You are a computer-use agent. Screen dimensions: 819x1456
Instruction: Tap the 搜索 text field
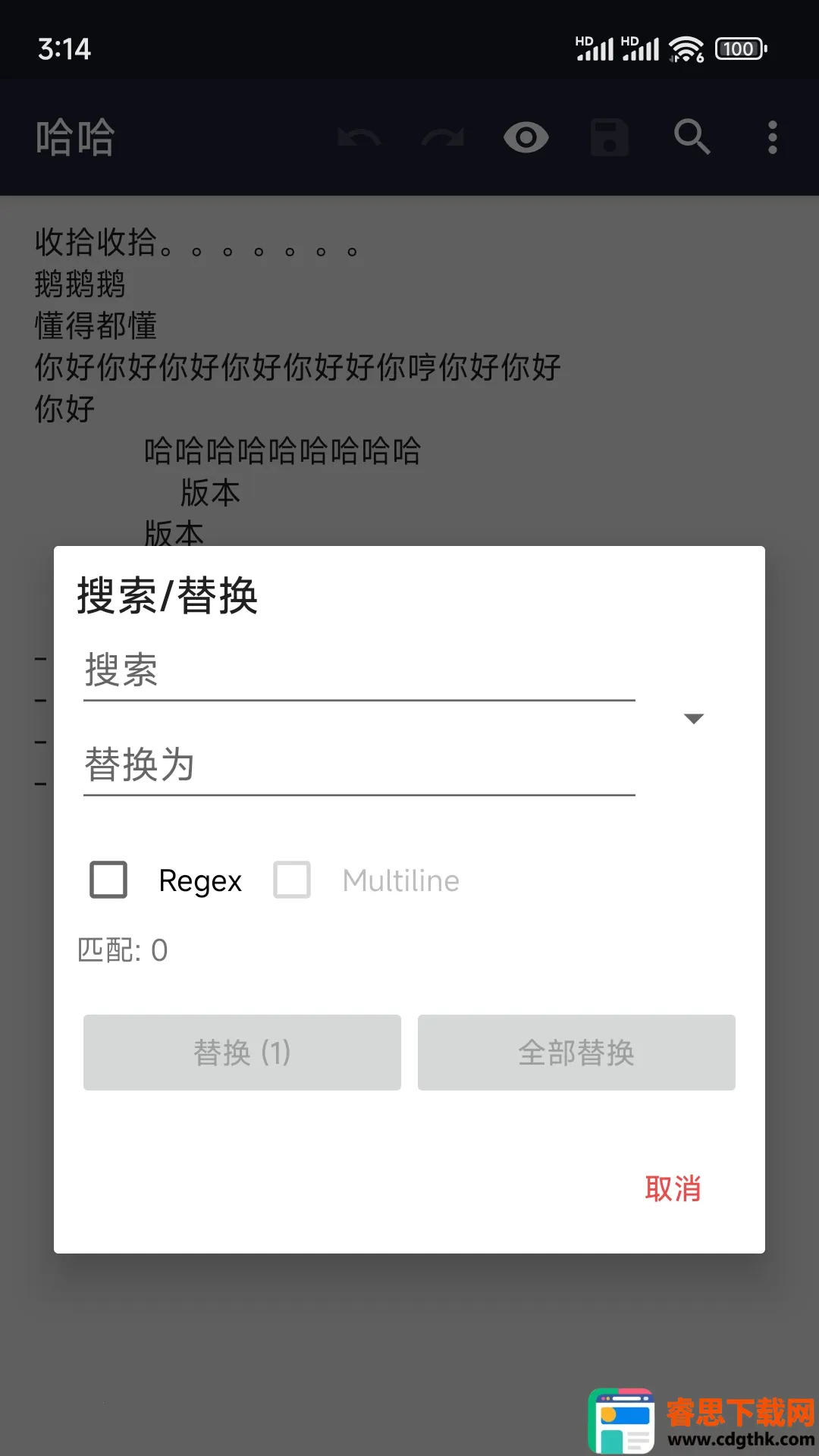tap(359, 672)
